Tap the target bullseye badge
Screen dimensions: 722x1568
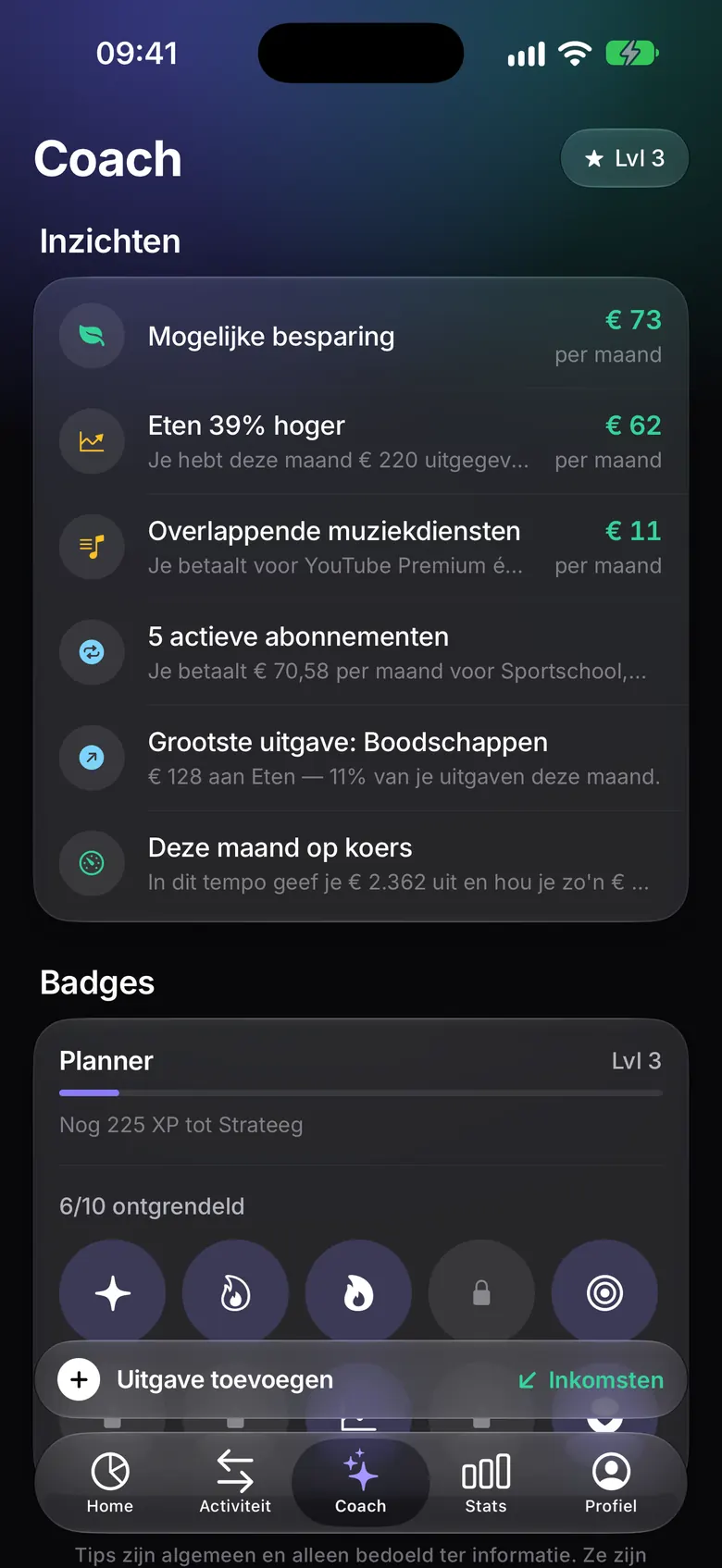click(x=604, y=1292)
